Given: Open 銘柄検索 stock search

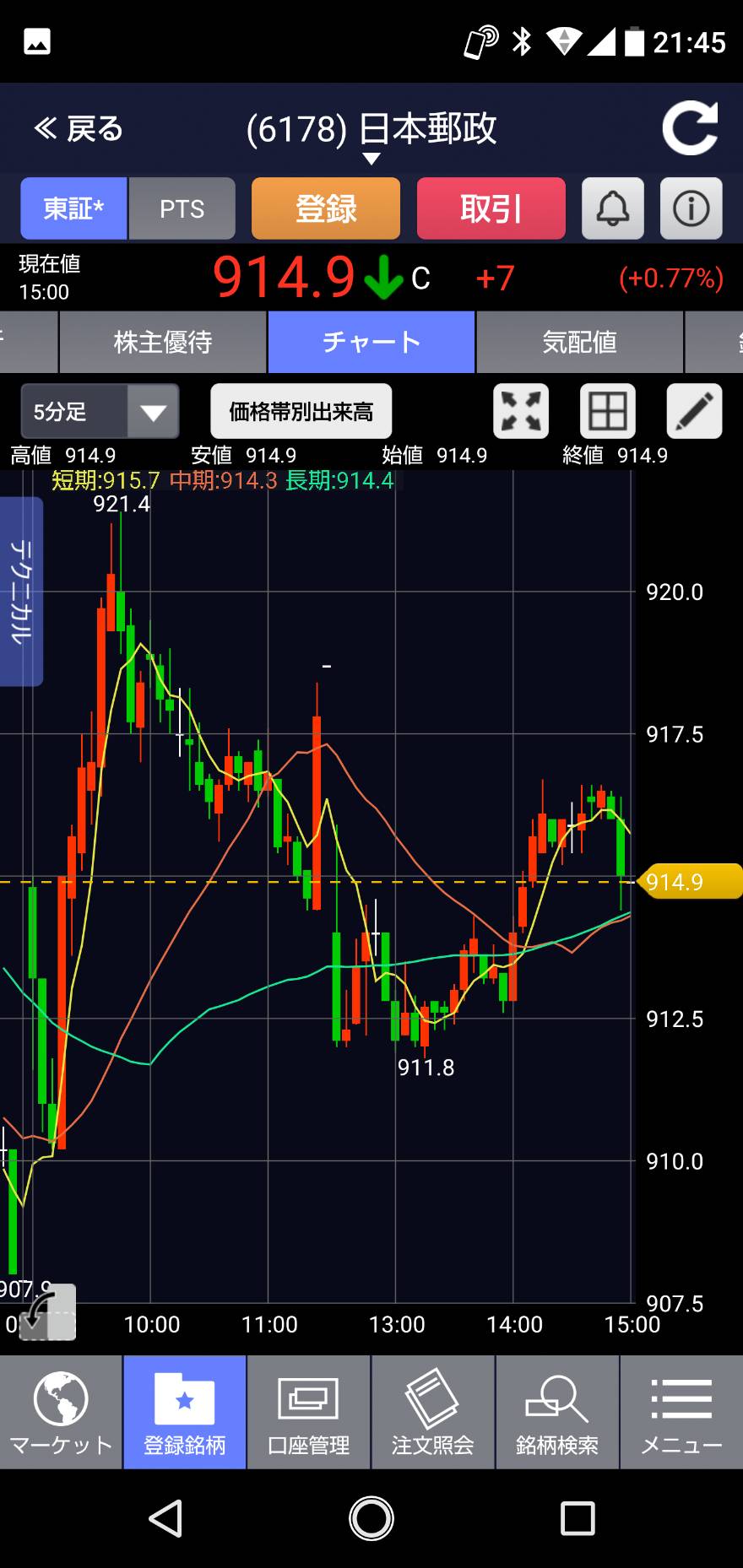Looking at the screenshot, I should point(557,1412).
